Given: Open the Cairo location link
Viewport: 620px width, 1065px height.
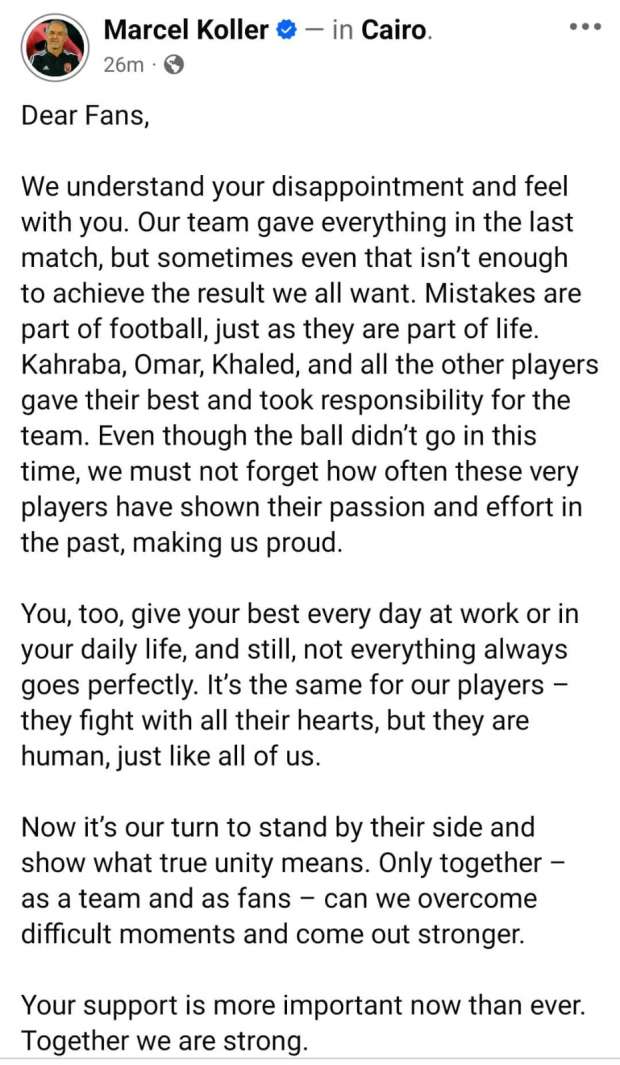Looking at the screenshot, I should pos(394,30).
